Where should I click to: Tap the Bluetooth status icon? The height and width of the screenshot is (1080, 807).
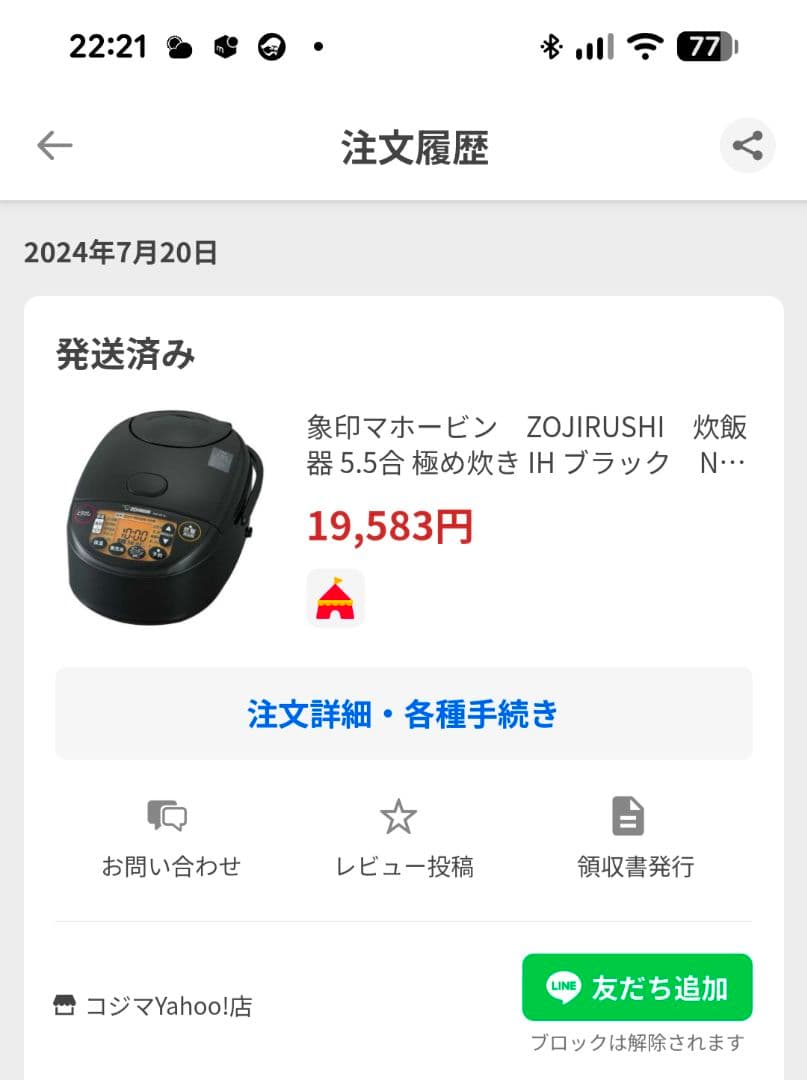(550, 45)
